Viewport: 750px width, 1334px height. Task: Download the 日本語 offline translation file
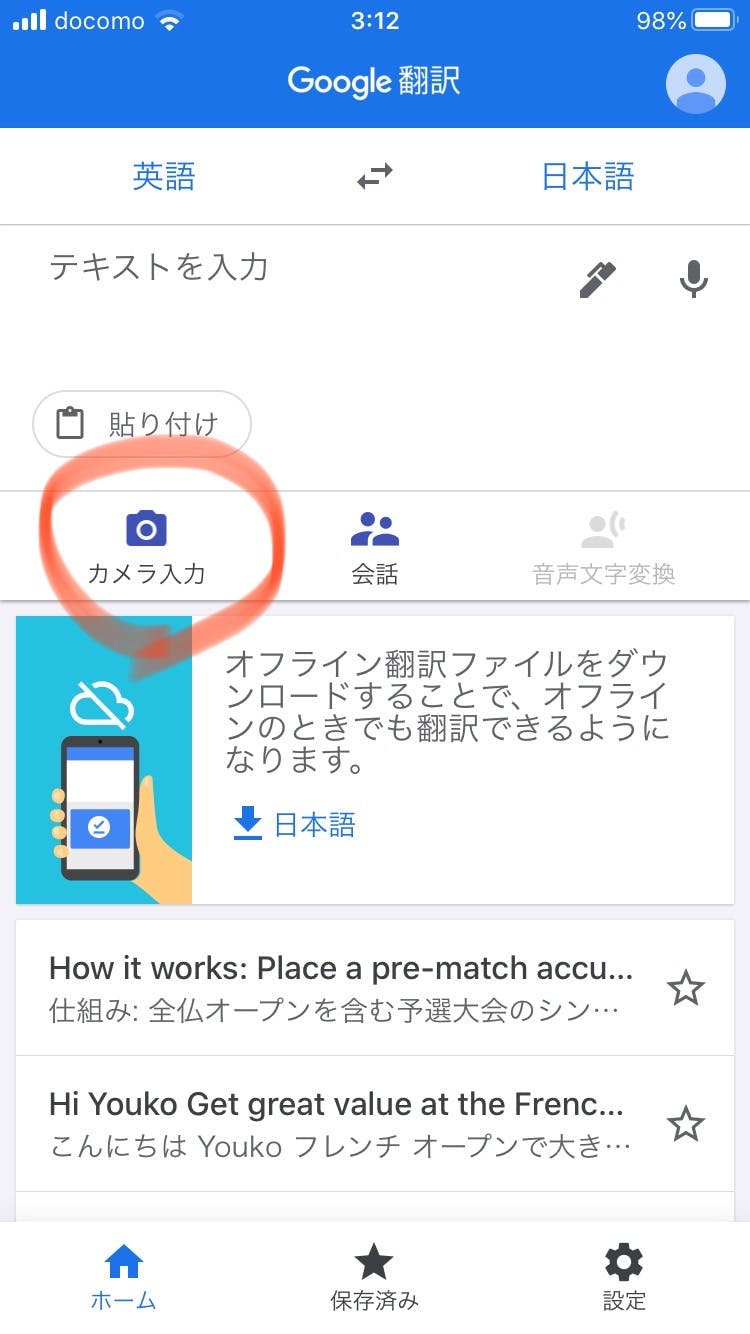(294, 824)
